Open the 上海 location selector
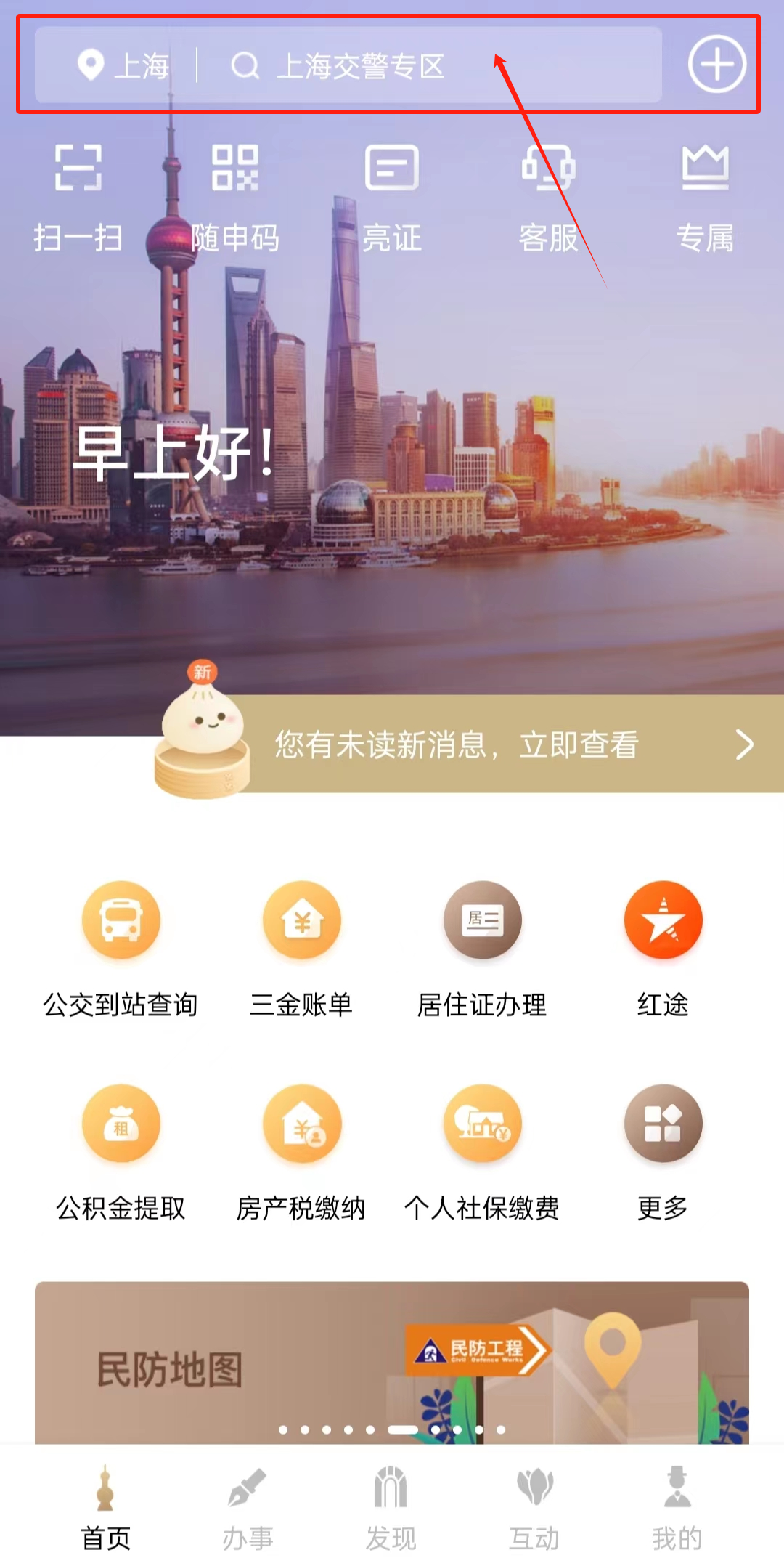This screenshot has height=1558, width=784. 123,66
